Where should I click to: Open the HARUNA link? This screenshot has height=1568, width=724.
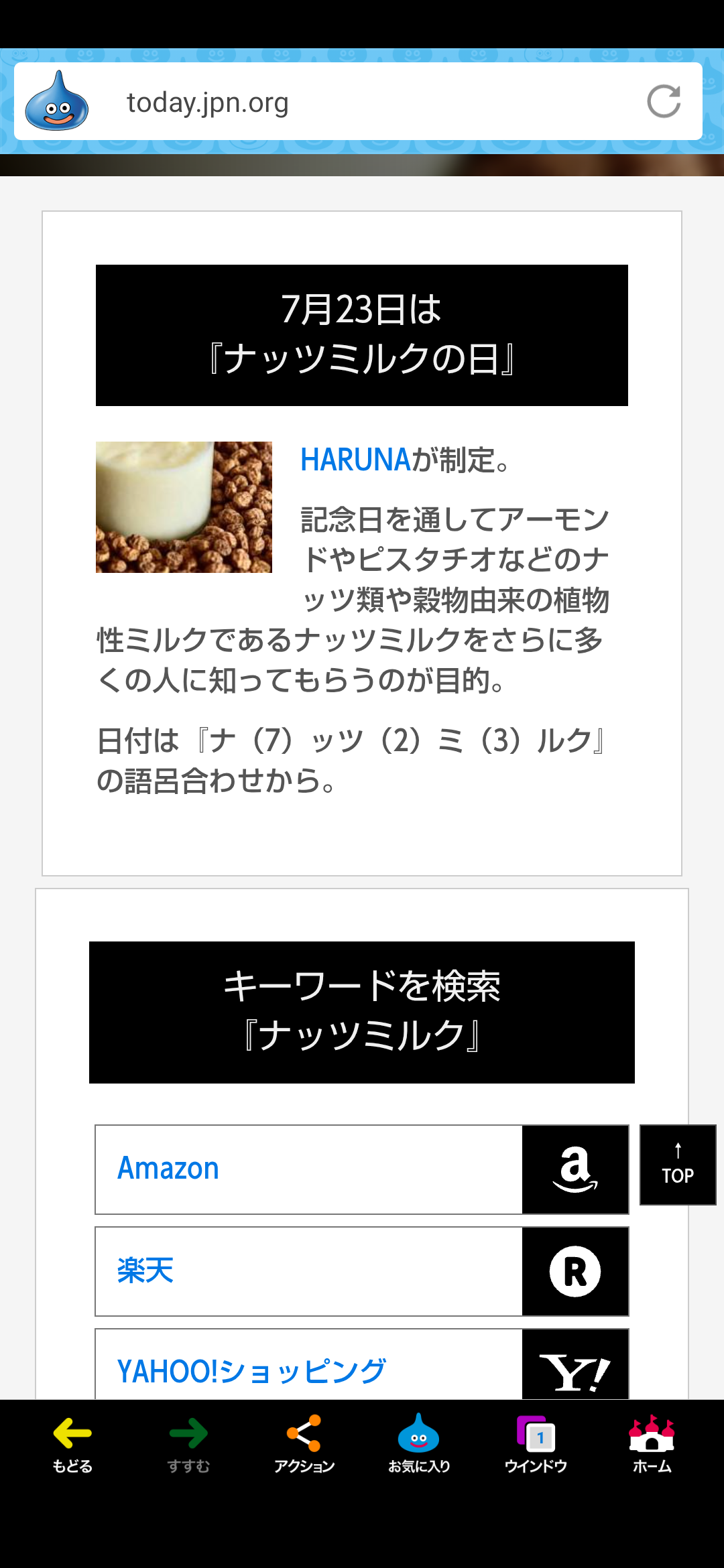tap(355, 460)
